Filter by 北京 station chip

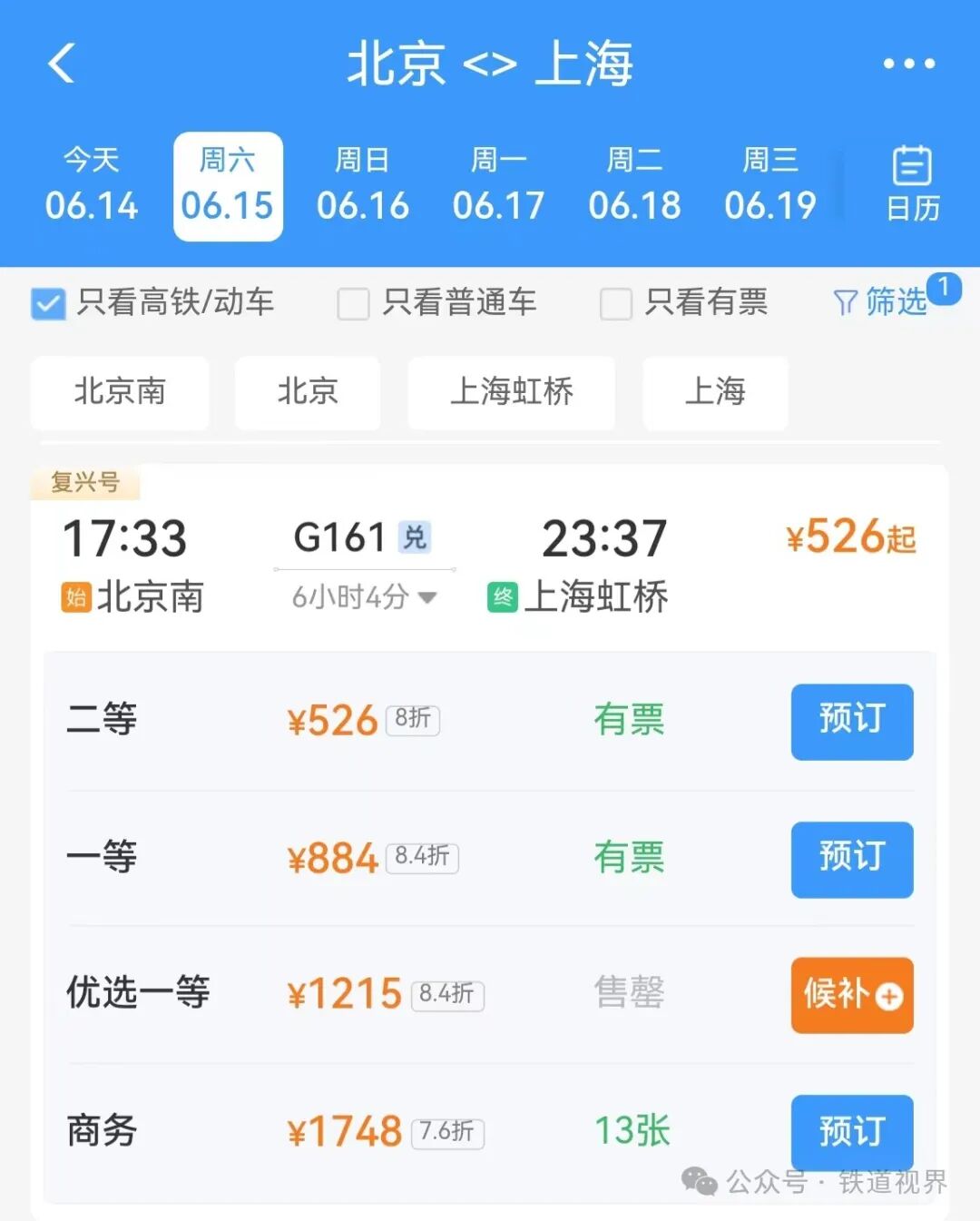(x=308, y=392)
